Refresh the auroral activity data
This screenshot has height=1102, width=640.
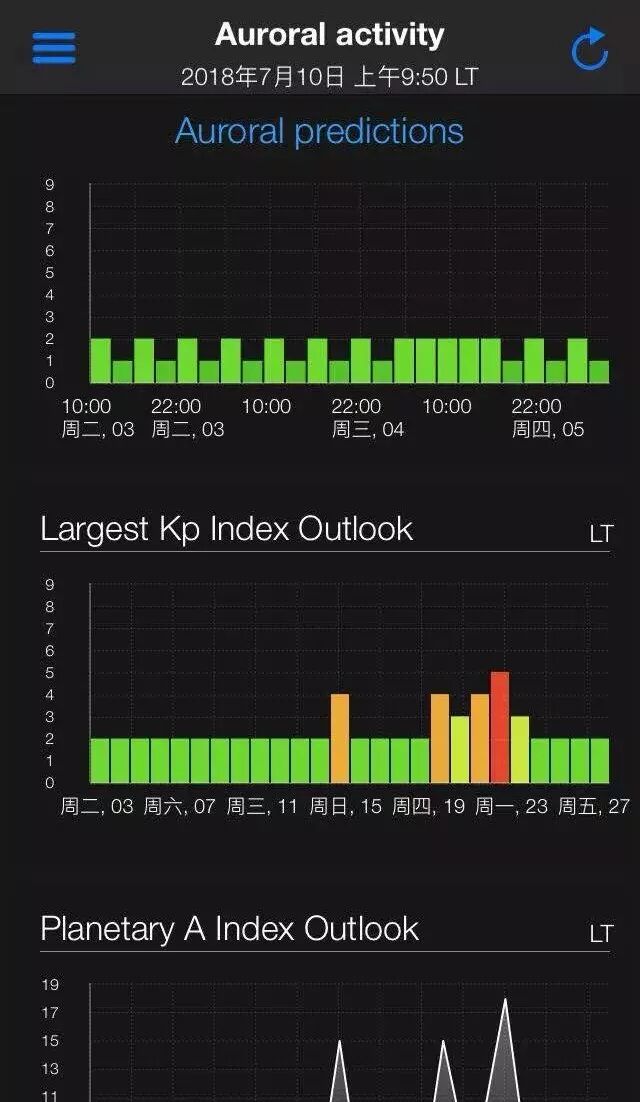[x=589, y=49]
